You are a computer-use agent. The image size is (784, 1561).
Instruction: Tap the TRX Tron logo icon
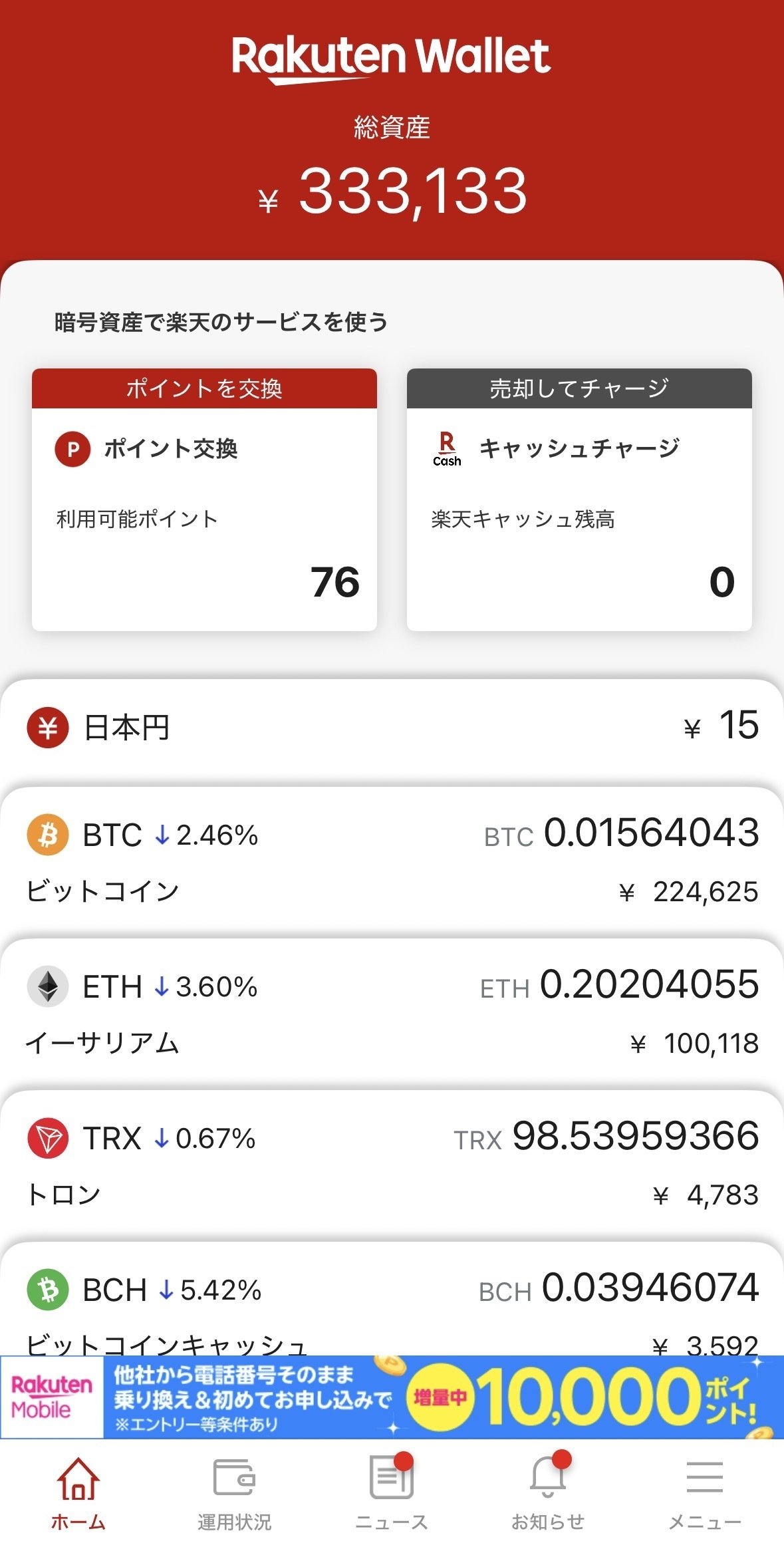pyautogui.click(x=49, y=1139)
